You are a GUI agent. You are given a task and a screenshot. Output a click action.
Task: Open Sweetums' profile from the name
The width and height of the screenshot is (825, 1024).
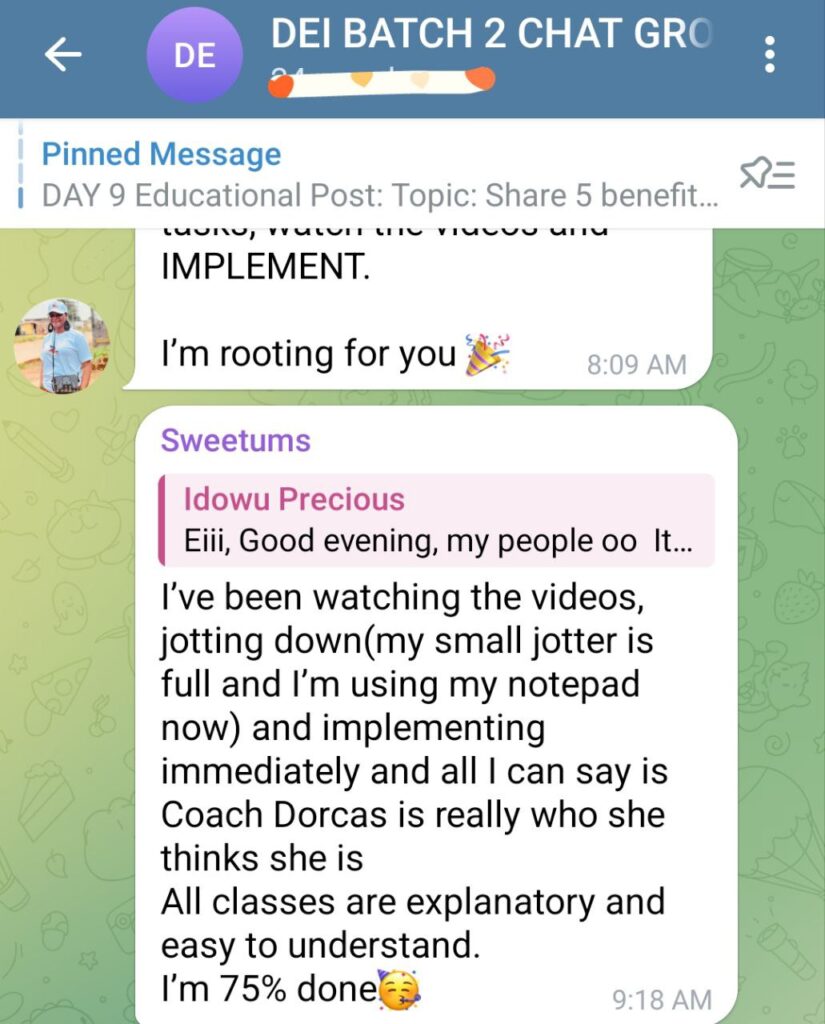click(x=236, y=440)
